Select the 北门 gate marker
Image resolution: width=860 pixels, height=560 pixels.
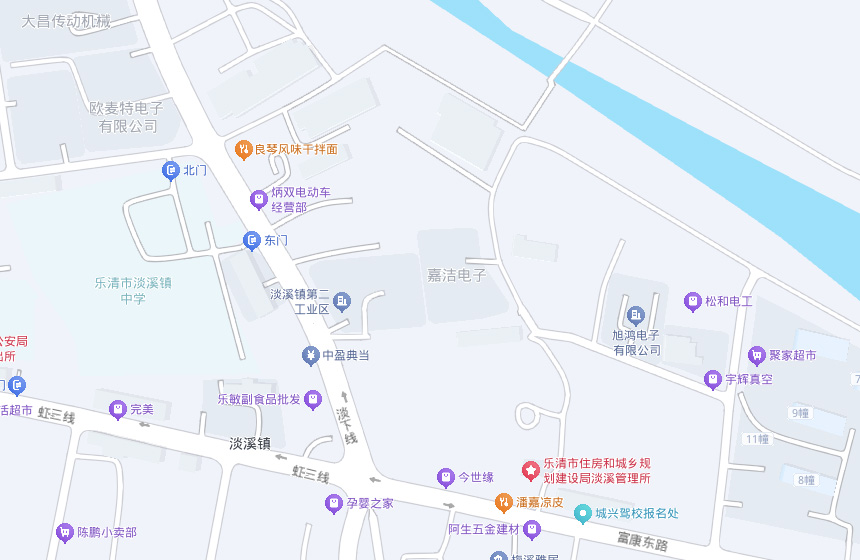(171, 171)
